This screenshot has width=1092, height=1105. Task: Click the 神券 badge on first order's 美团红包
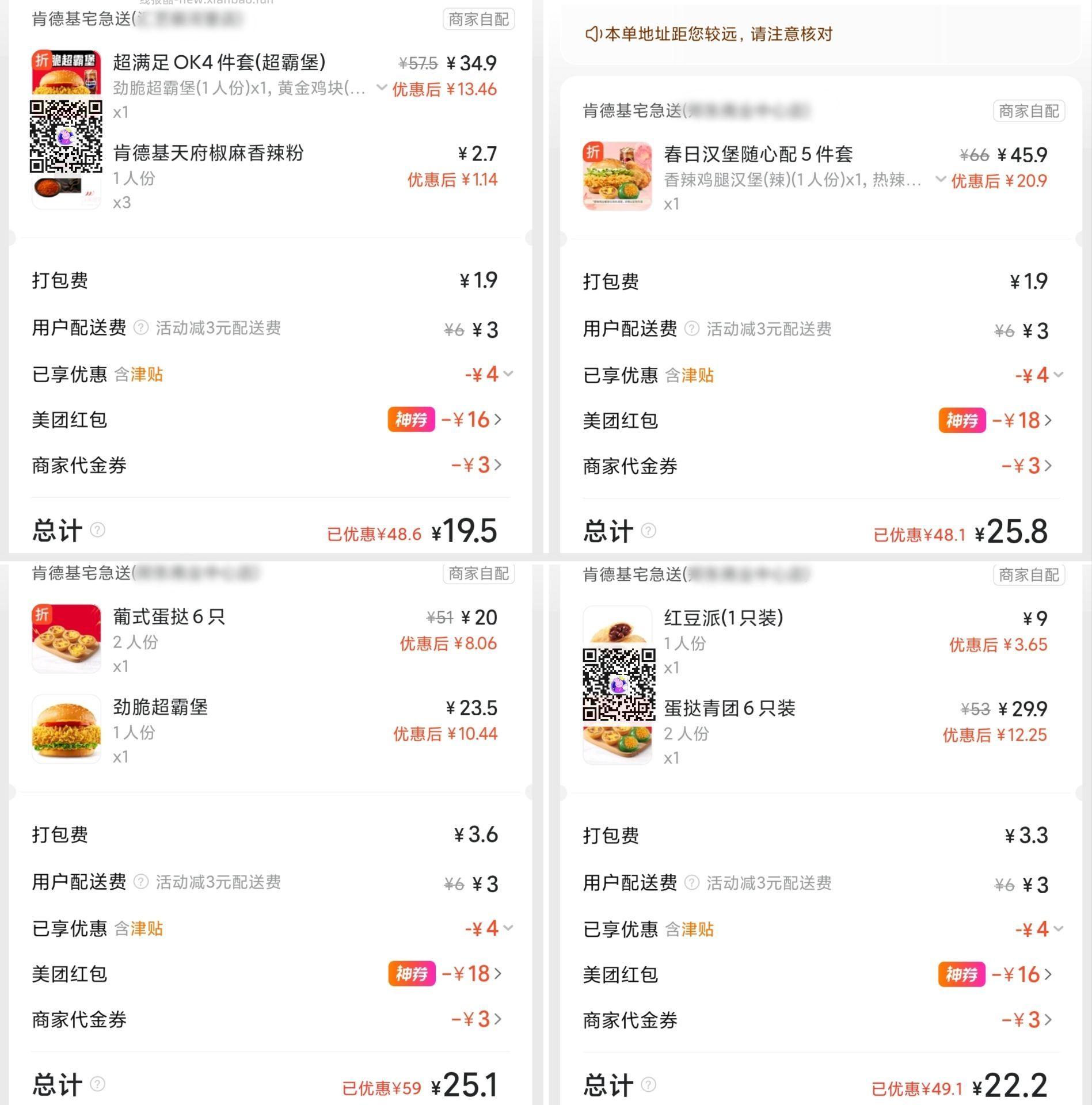coord(411,420)
